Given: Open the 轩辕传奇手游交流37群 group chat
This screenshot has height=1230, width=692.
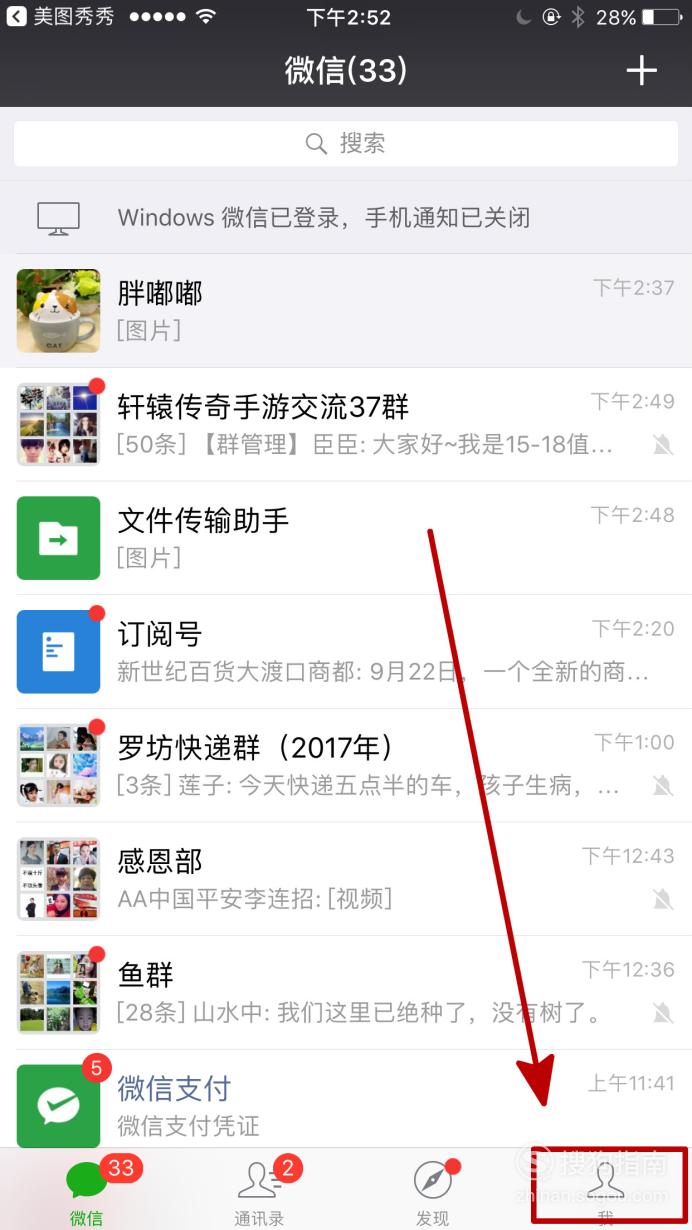Looking at the screenshot, I should click(346, 424).
